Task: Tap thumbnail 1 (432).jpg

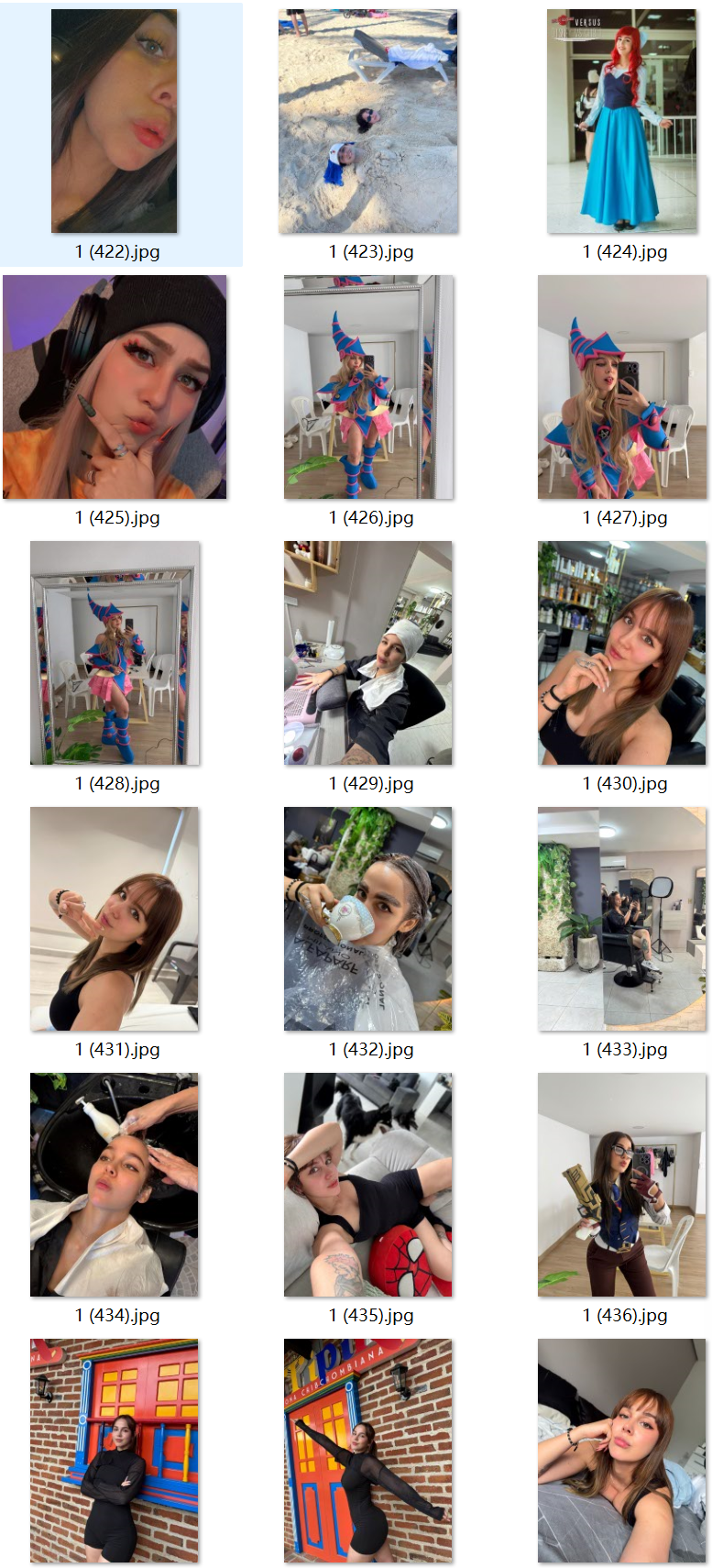Action: click(x=368, y=919)
